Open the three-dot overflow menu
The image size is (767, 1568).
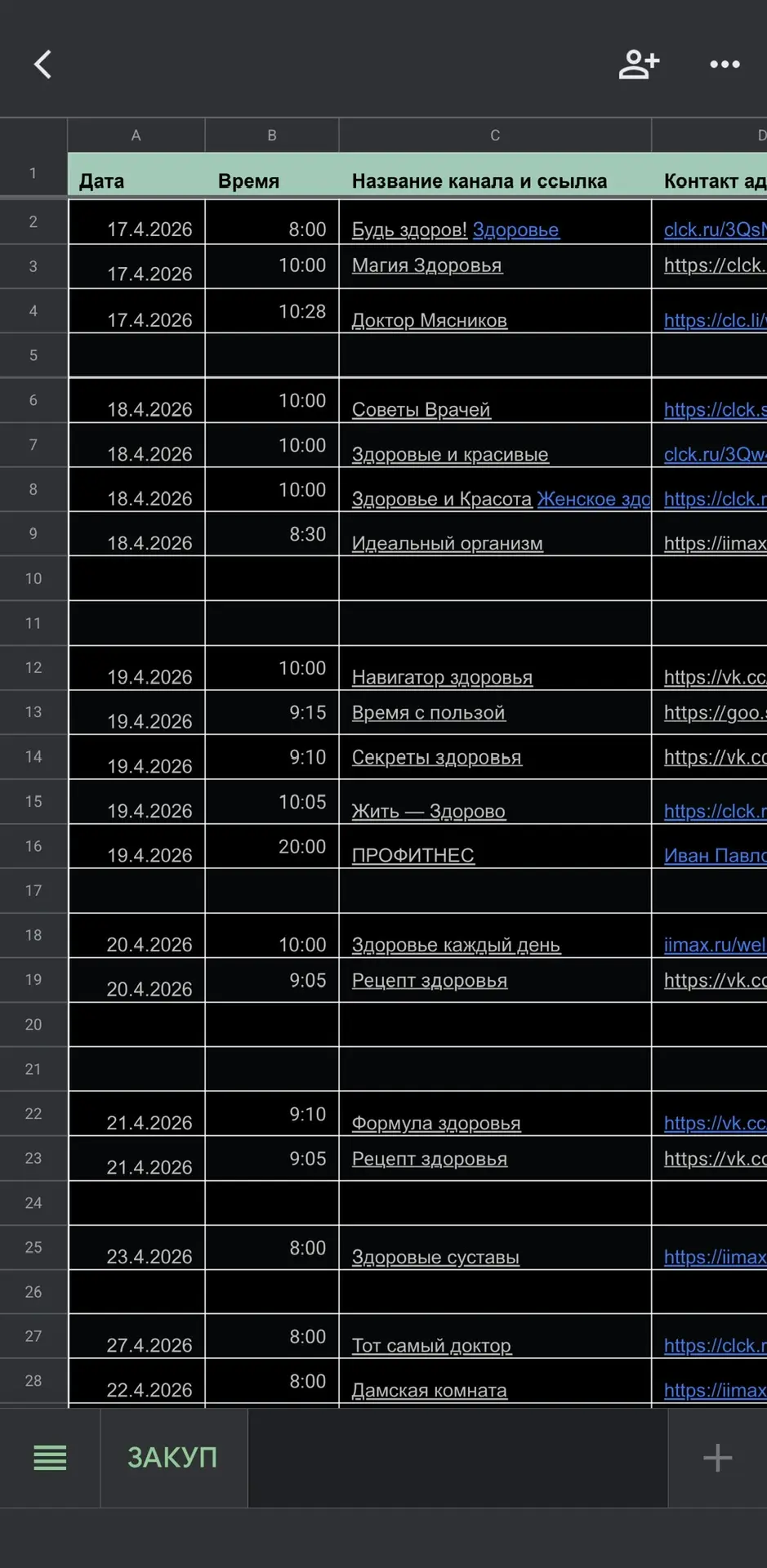click(x=725, y=65)
